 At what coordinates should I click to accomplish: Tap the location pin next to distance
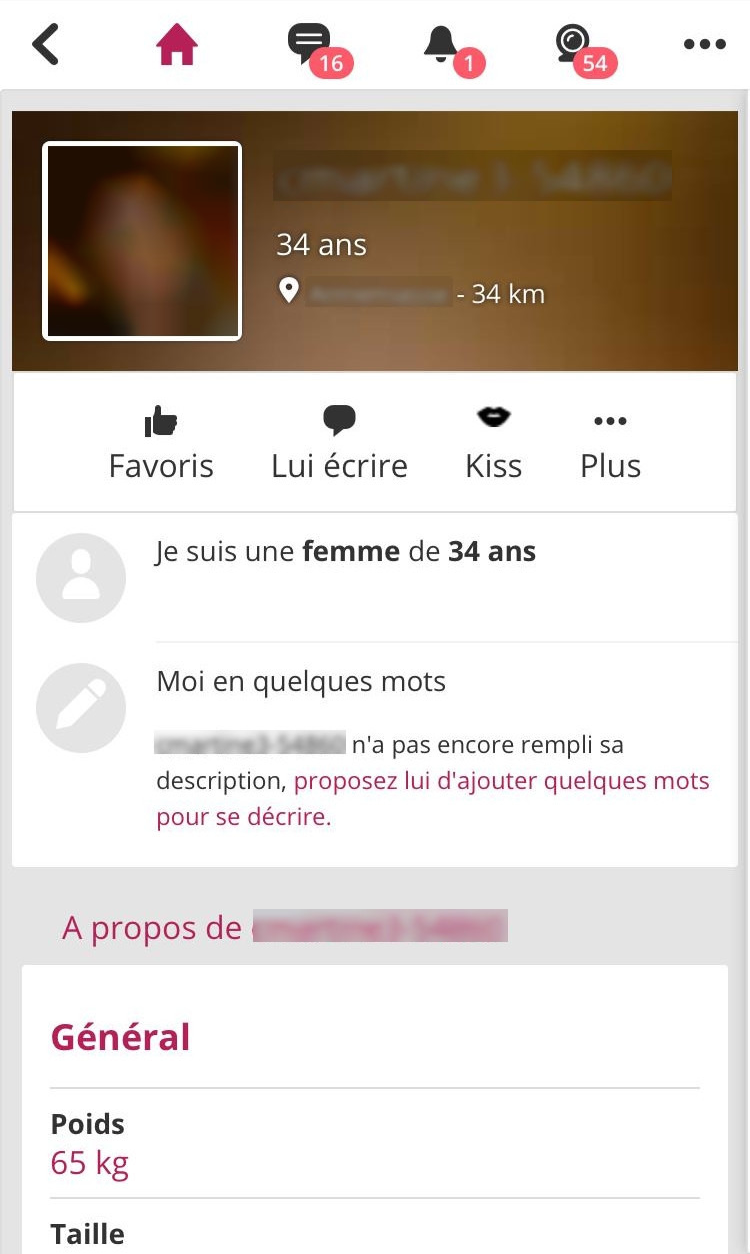tap(290, 291)
